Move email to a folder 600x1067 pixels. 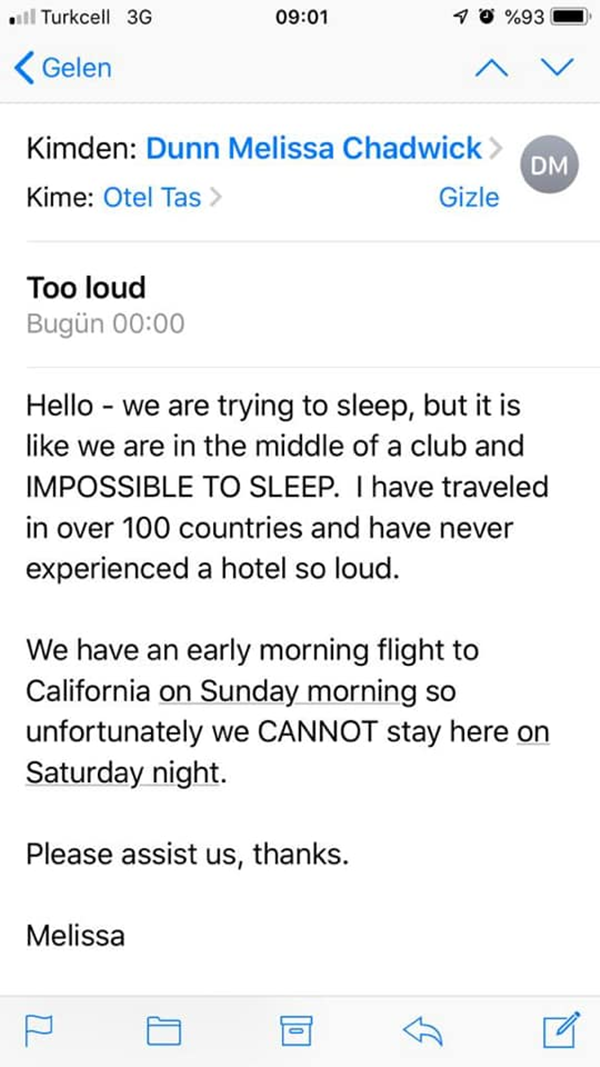(x=165, y=1028)
